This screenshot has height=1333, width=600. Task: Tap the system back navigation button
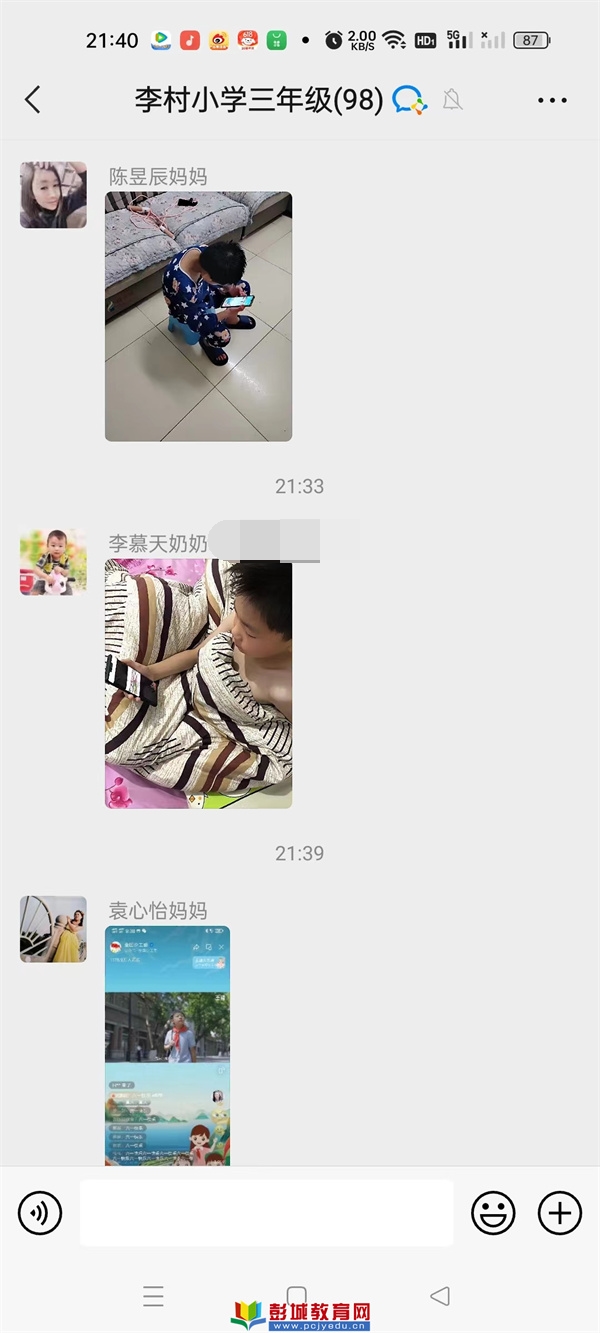[440, 1296]
